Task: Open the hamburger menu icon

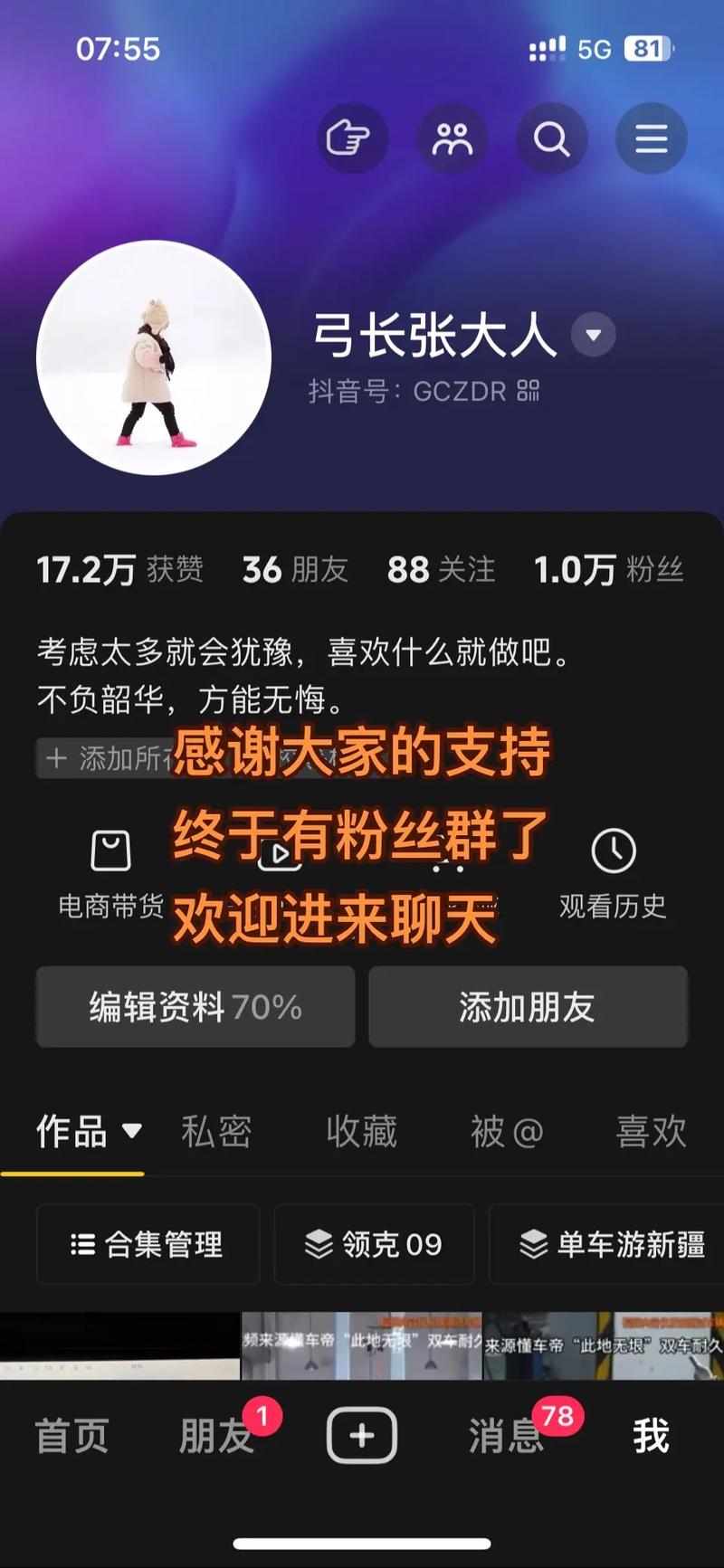Action: coord(651,139)
